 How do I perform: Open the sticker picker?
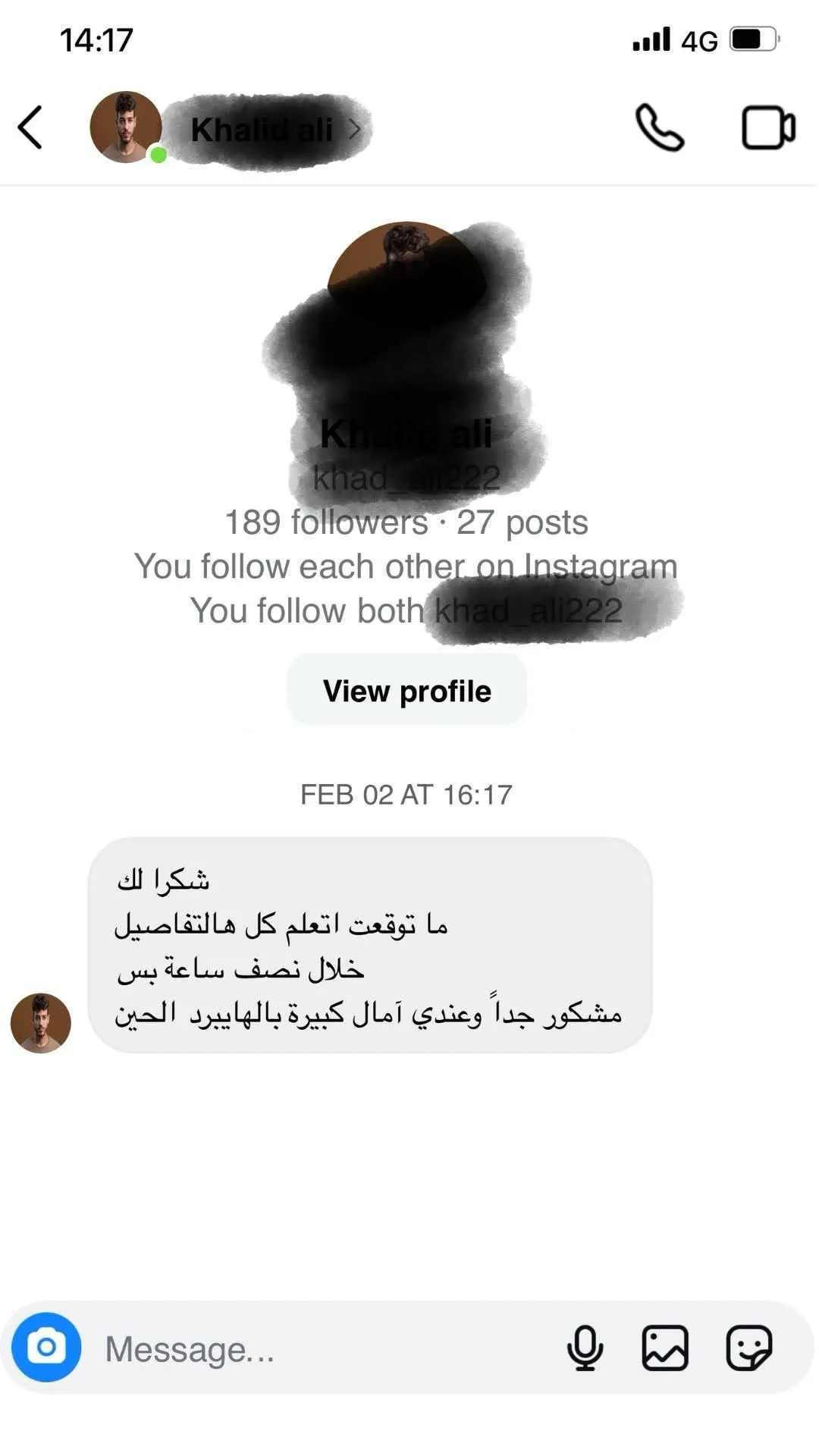point(749,1348)
